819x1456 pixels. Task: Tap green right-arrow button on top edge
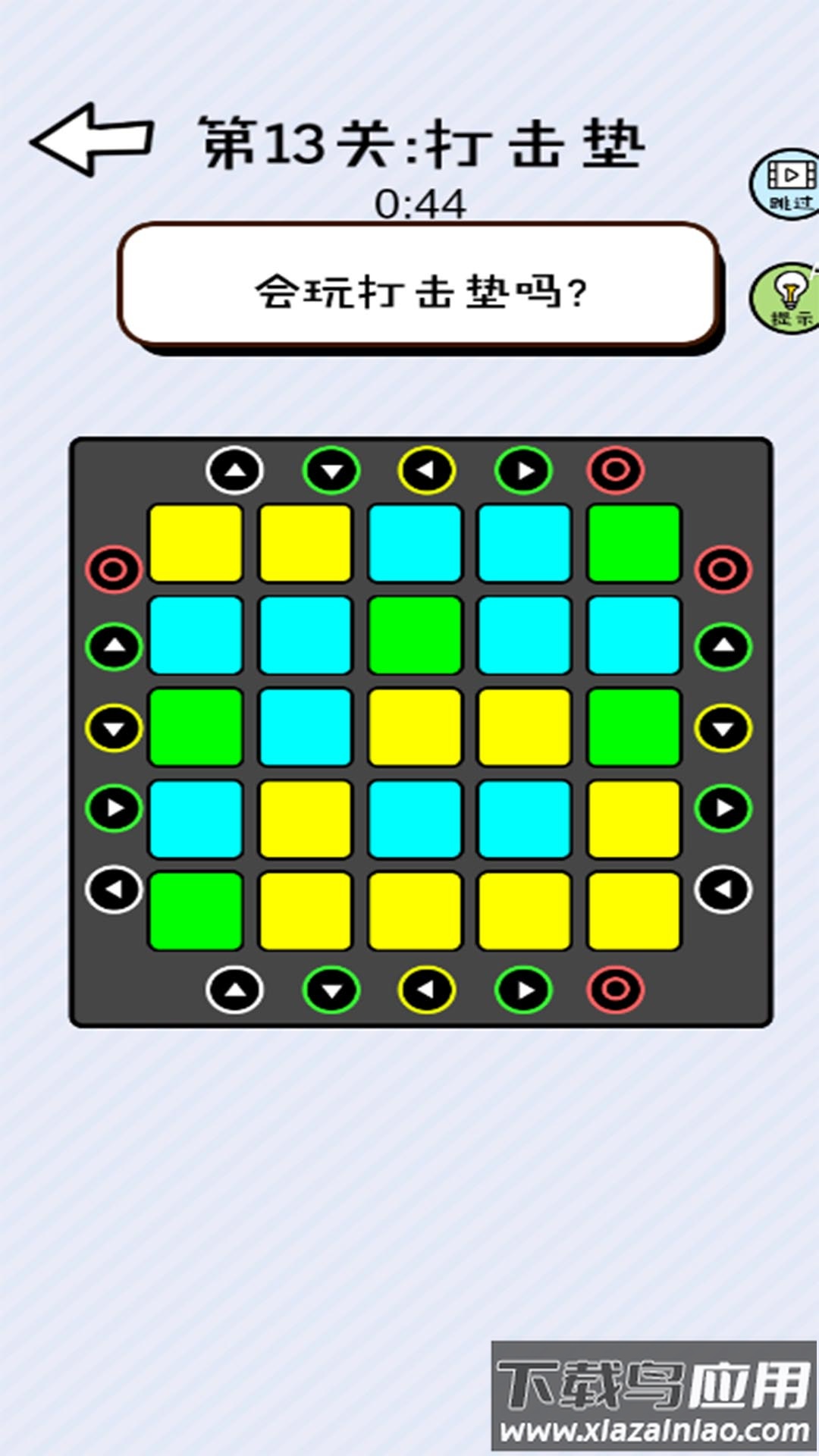(523, 470)
